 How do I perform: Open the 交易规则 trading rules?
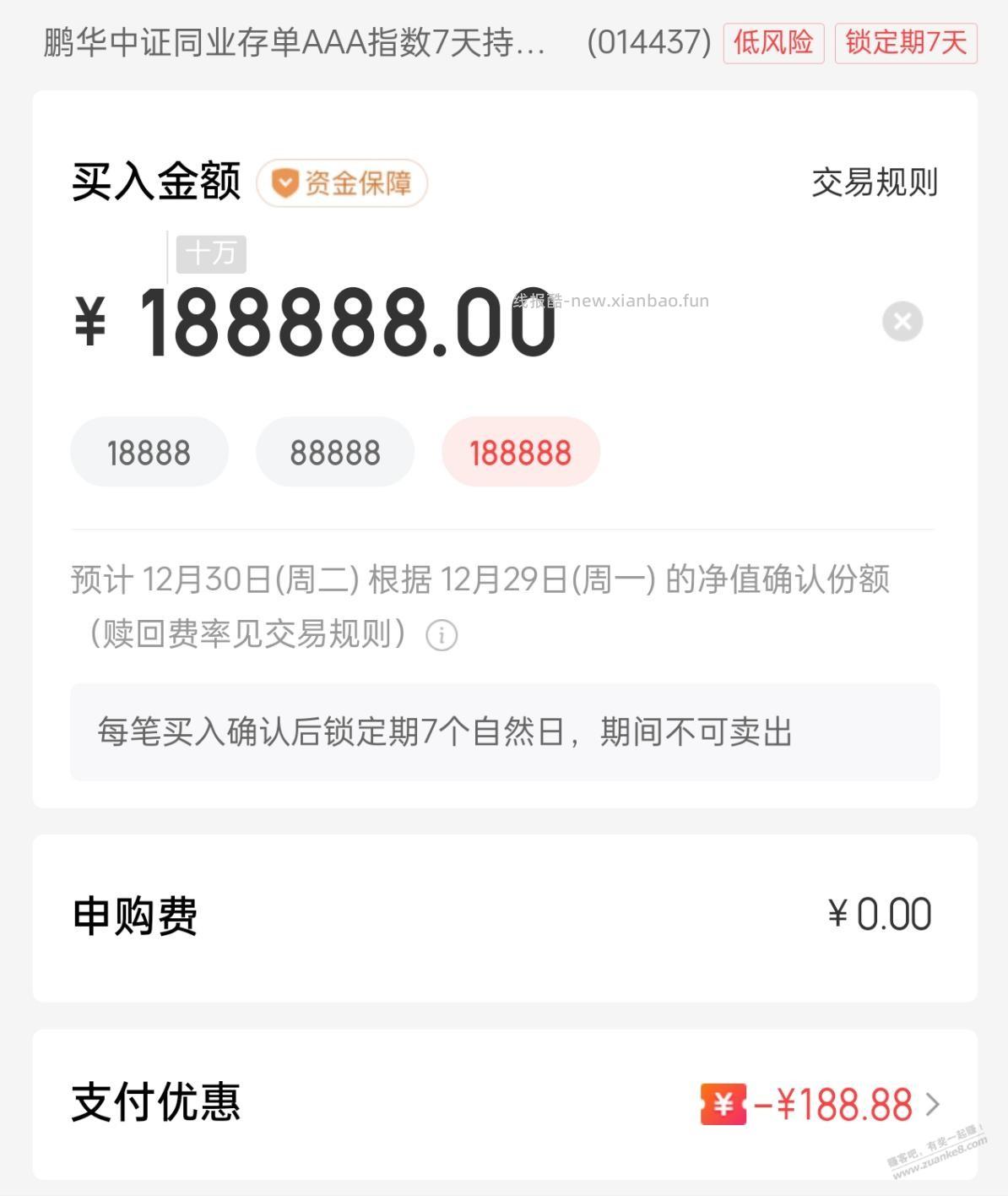(874, 182)
